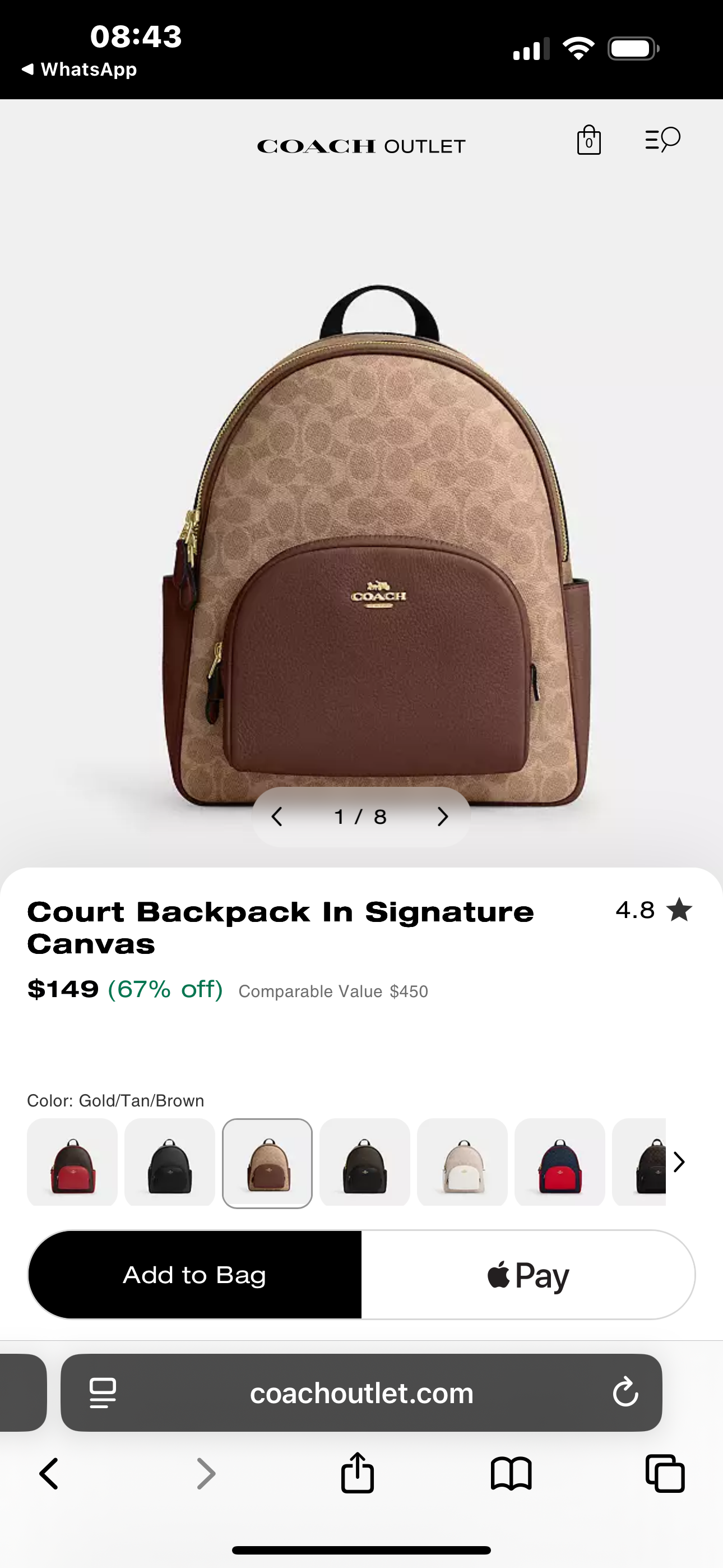Select the brown and red color swatch
The width and height of the screenshot is (723, 1568).
(72, 1162)
